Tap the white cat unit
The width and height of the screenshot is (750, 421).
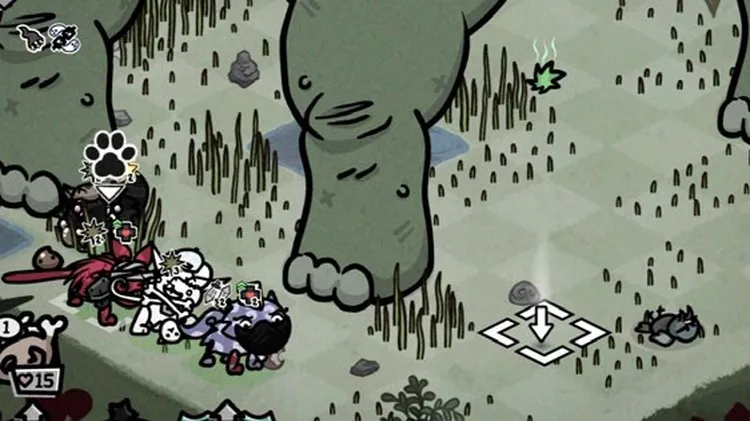point(177,296)
